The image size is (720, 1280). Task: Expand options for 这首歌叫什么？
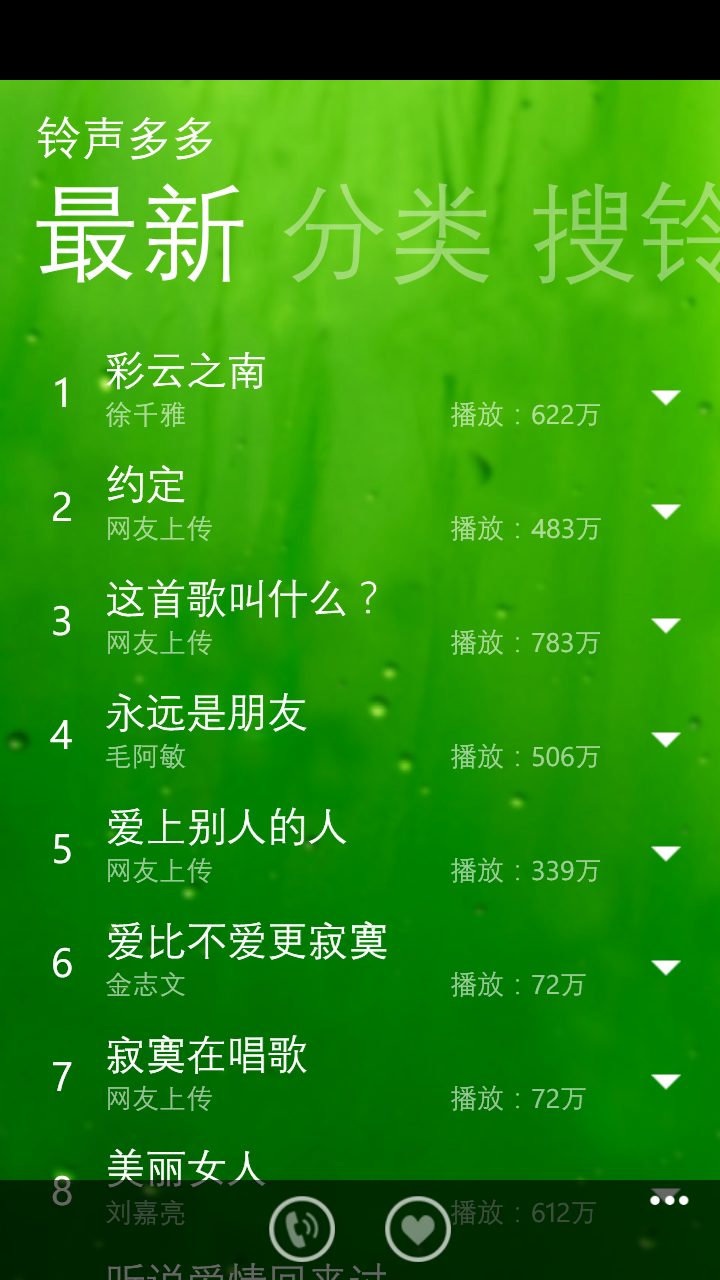666,625
